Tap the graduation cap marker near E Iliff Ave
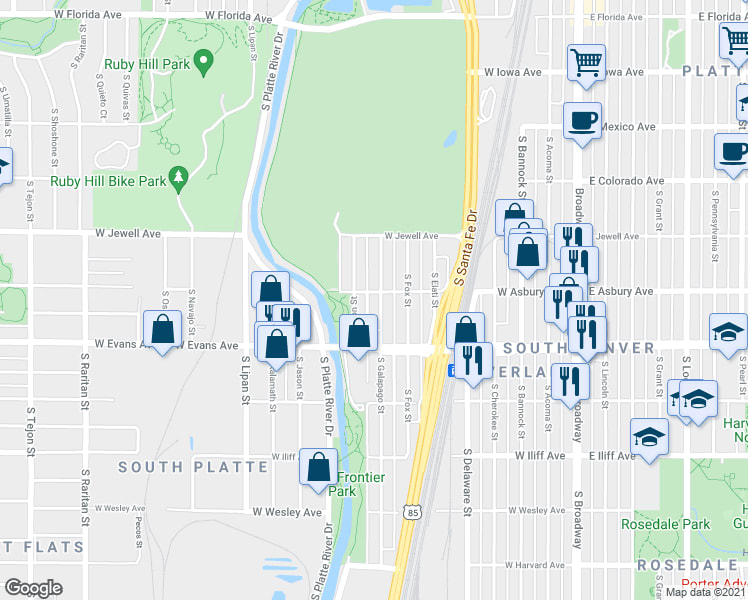This screenshot has width=748, height=600. [649, 437]
